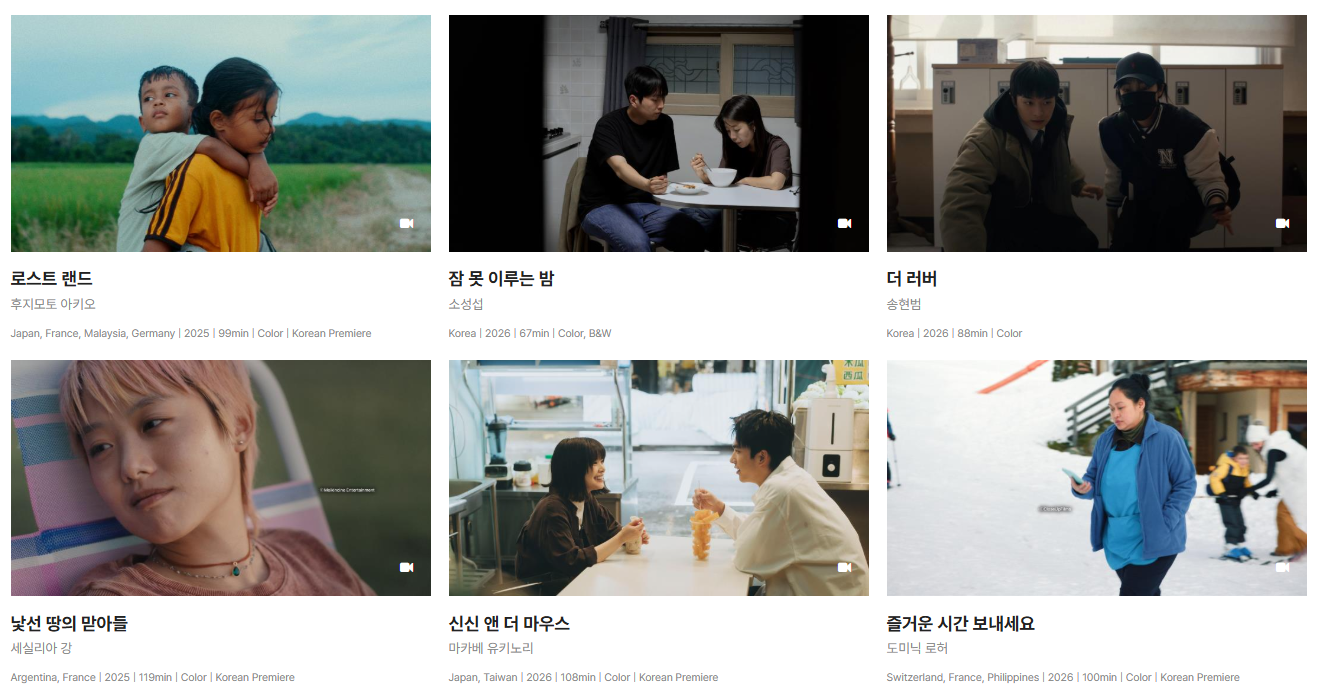Open the 더 러버 film card
The image size is (1320, 694).
click(1096, 178)
